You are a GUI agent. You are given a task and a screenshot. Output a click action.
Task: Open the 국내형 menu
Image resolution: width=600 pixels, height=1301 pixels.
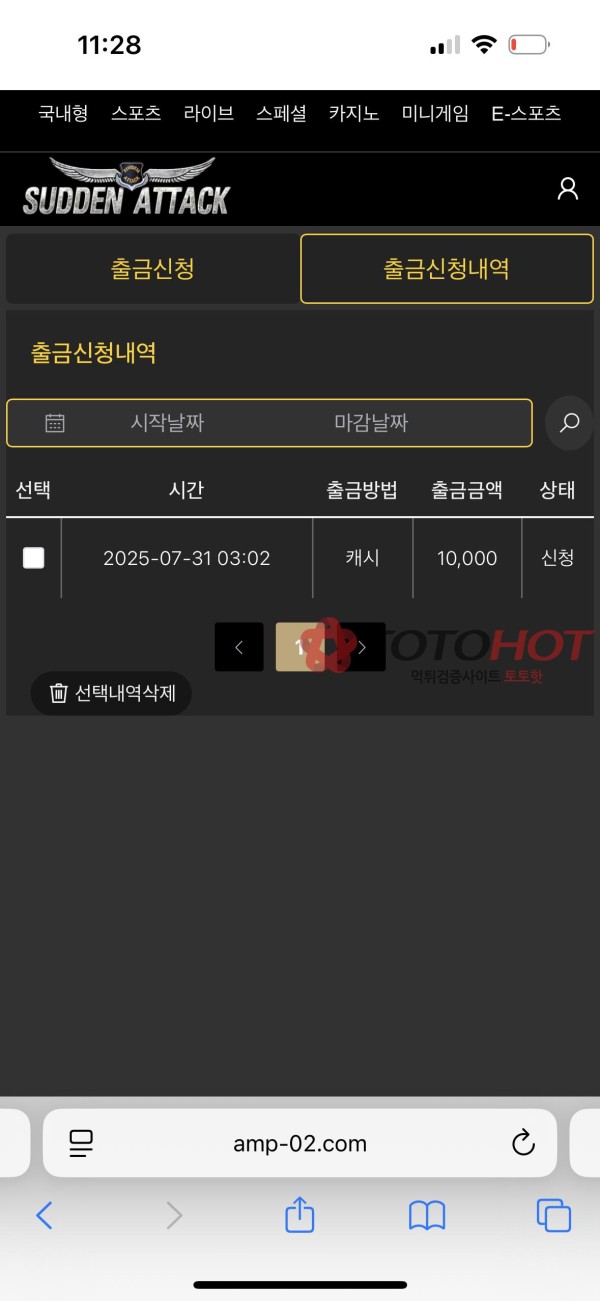click(x=63, y=114)
